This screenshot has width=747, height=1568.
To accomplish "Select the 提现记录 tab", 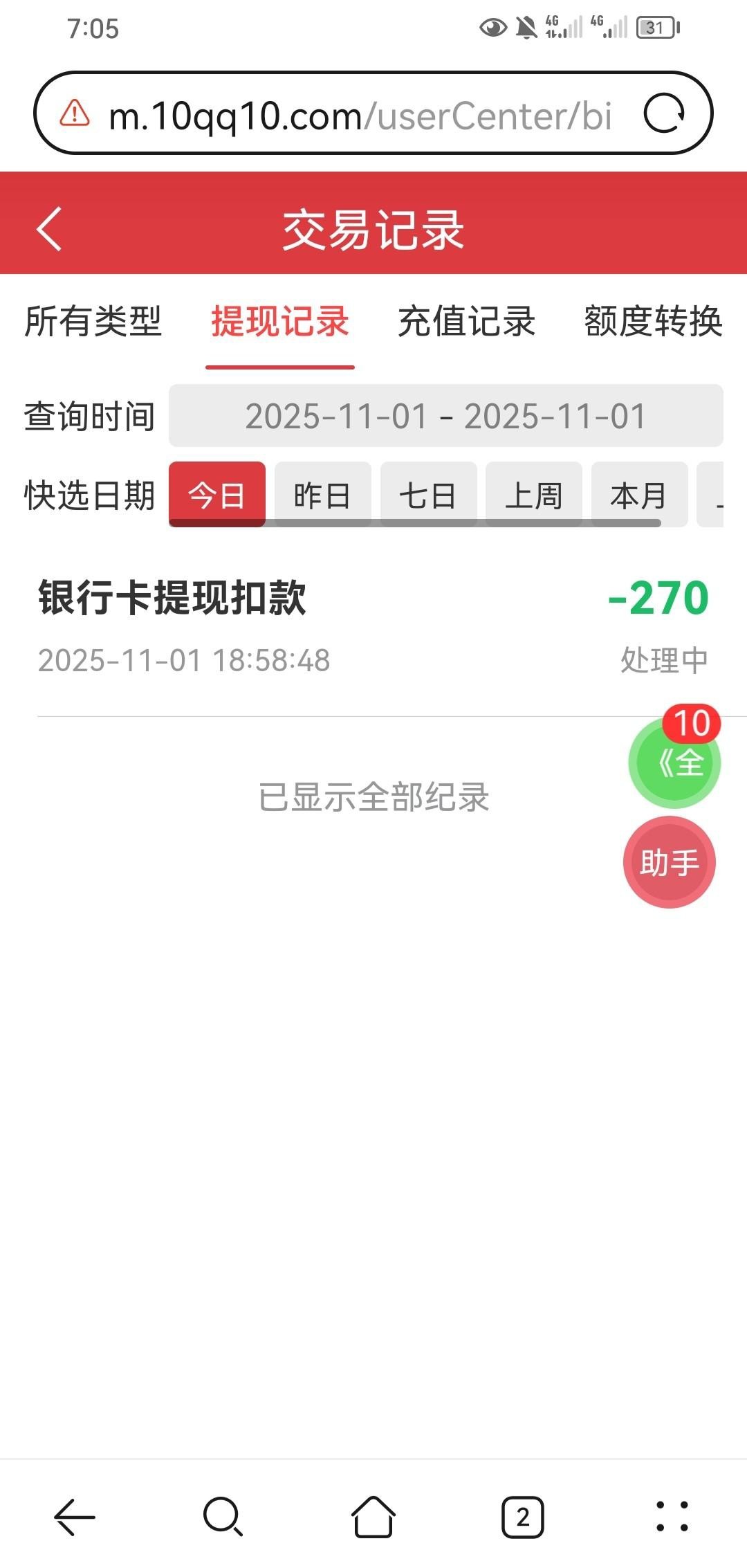I will [x=279, y=322].
